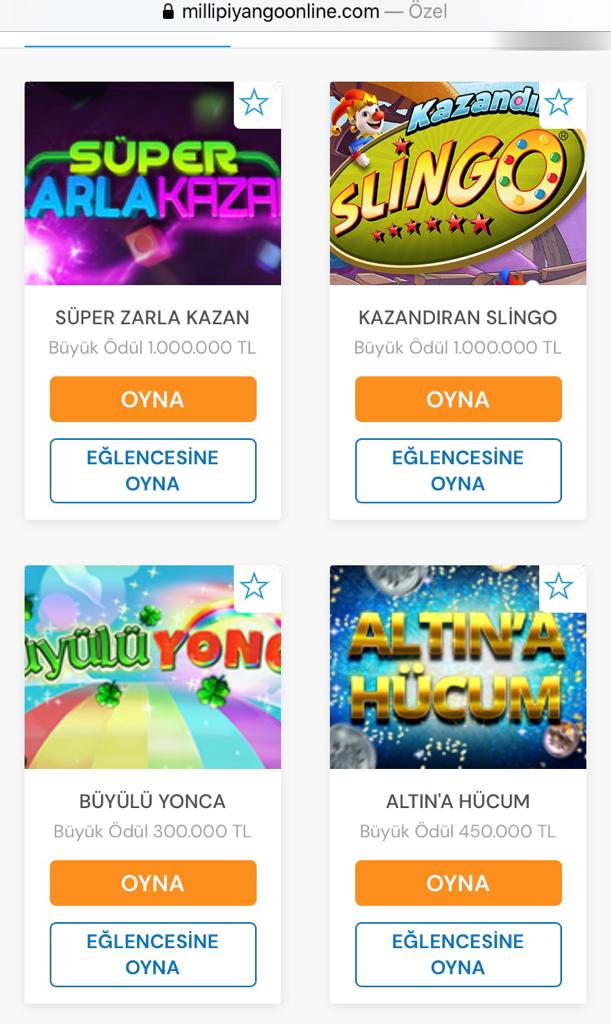Play Kazandıran Slingo with OYNA button
This screenshot has height=1024, width=611.
[458, 399]
